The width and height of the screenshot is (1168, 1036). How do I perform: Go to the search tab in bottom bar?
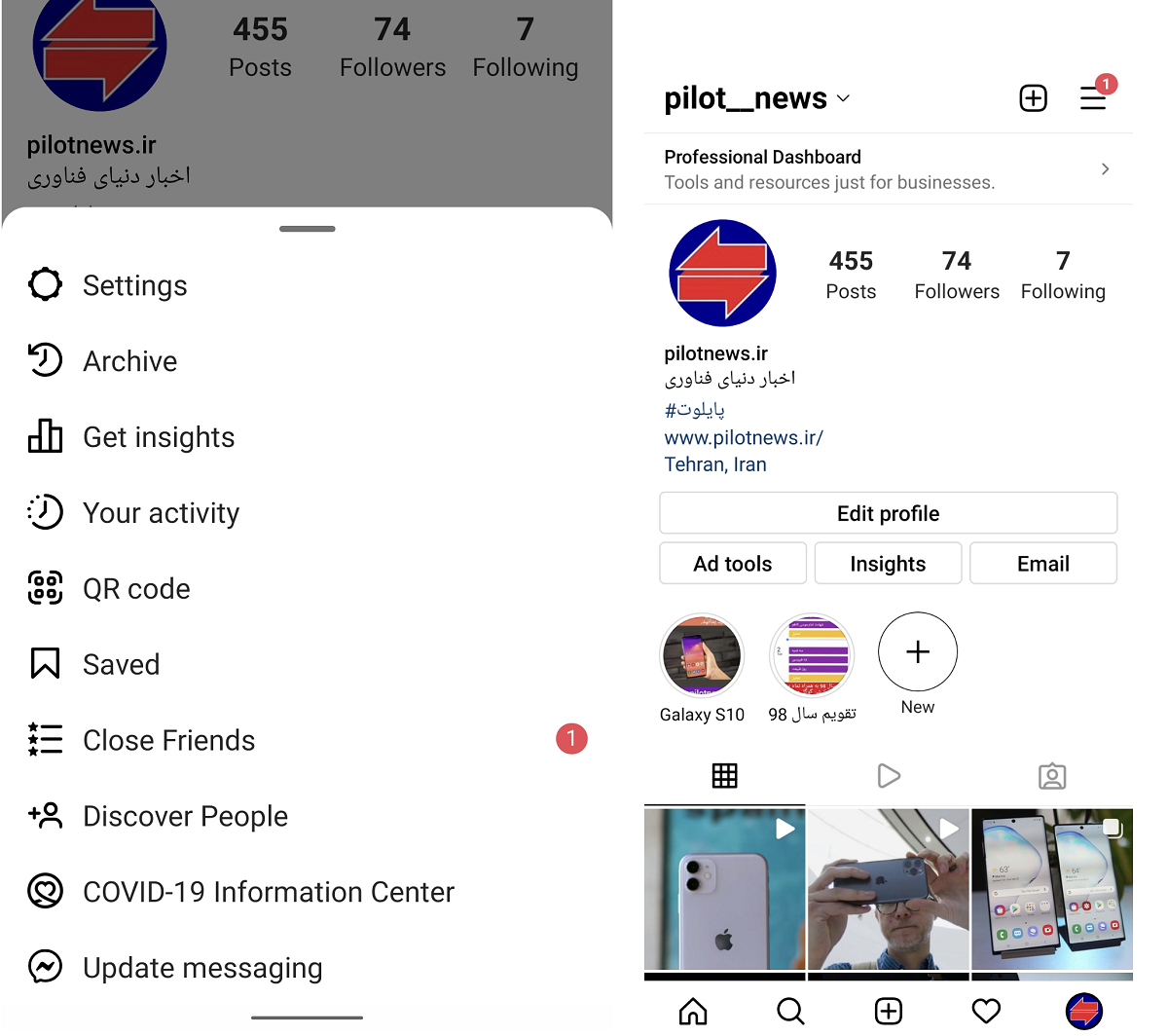[x=790, y=1012]
